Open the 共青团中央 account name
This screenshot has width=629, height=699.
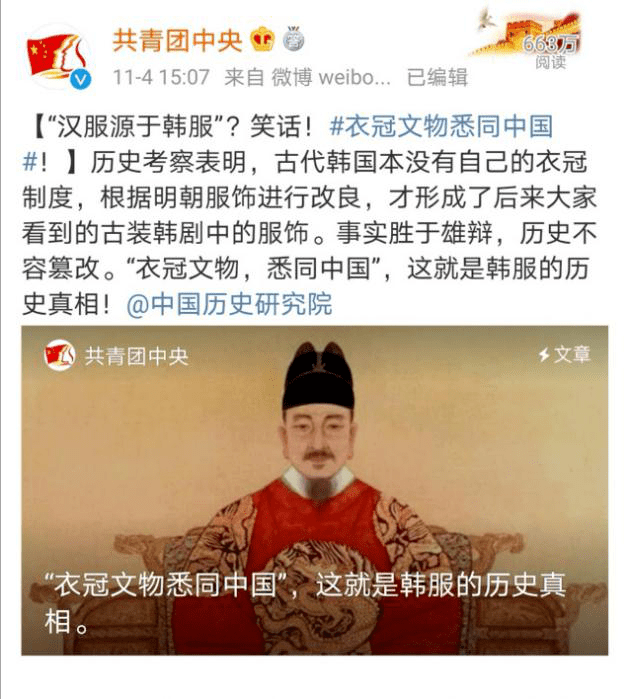tap(177, 40)
